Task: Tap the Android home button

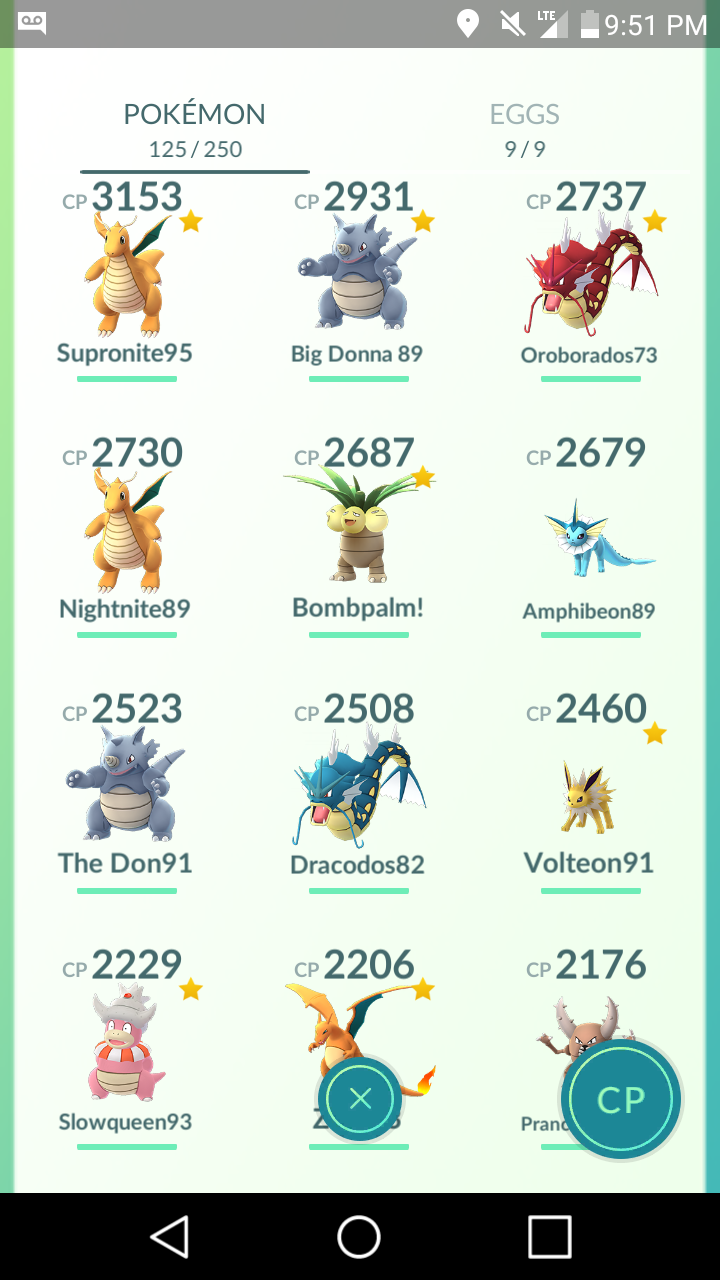Action: point(359,1237)
